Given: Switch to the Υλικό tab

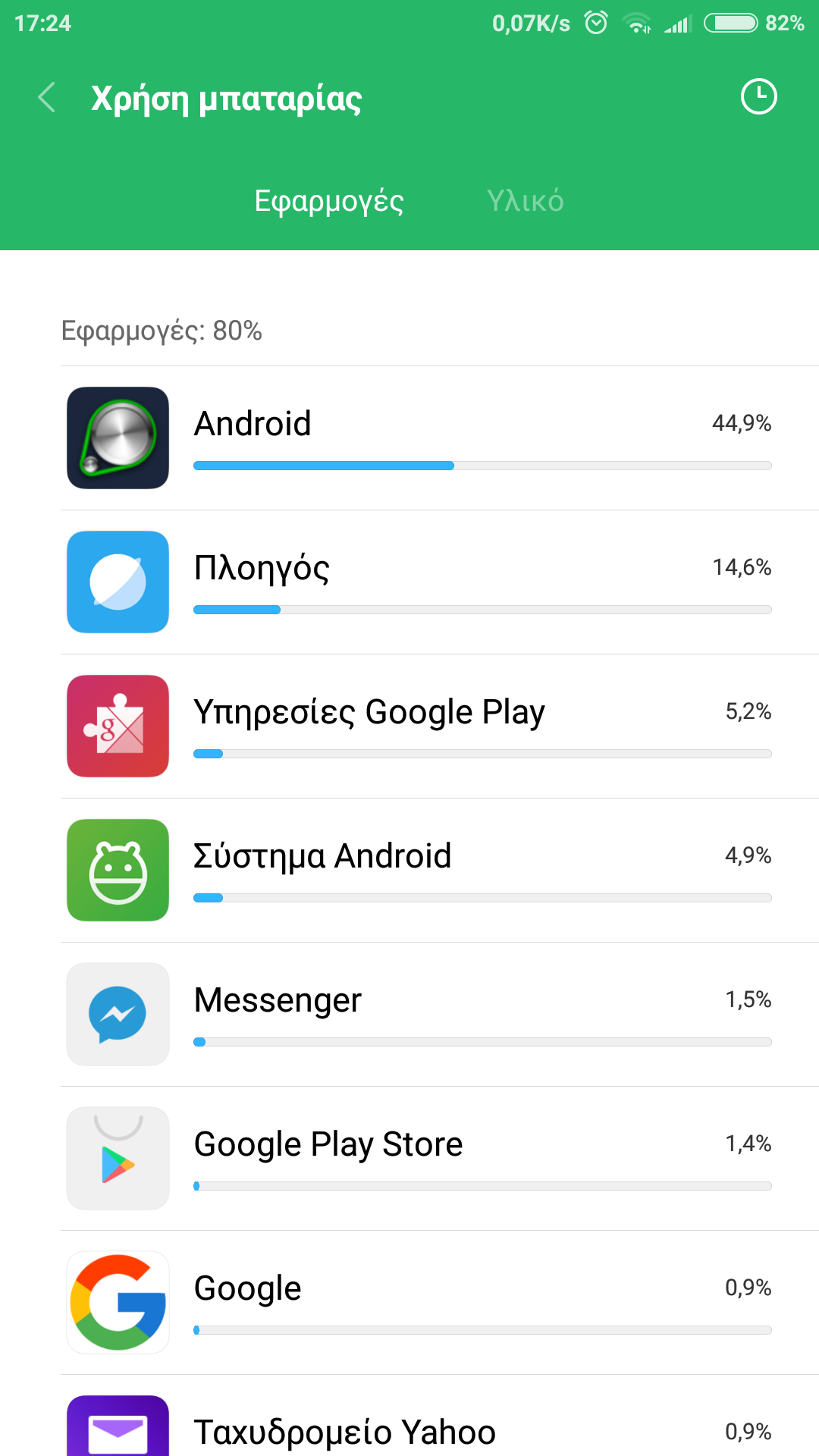Looking at the screenshot, I should point(525,201).
